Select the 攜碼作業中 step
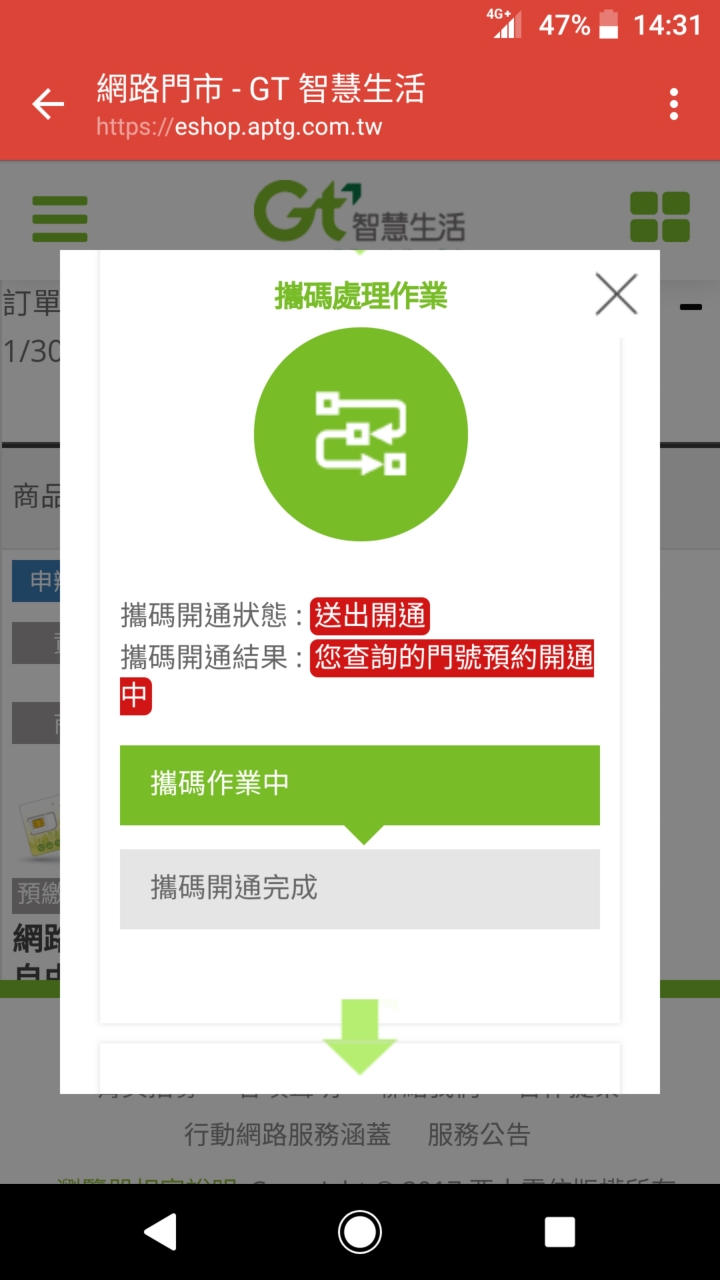Viewport: 720px width, 1280px height. pos(360,784)
